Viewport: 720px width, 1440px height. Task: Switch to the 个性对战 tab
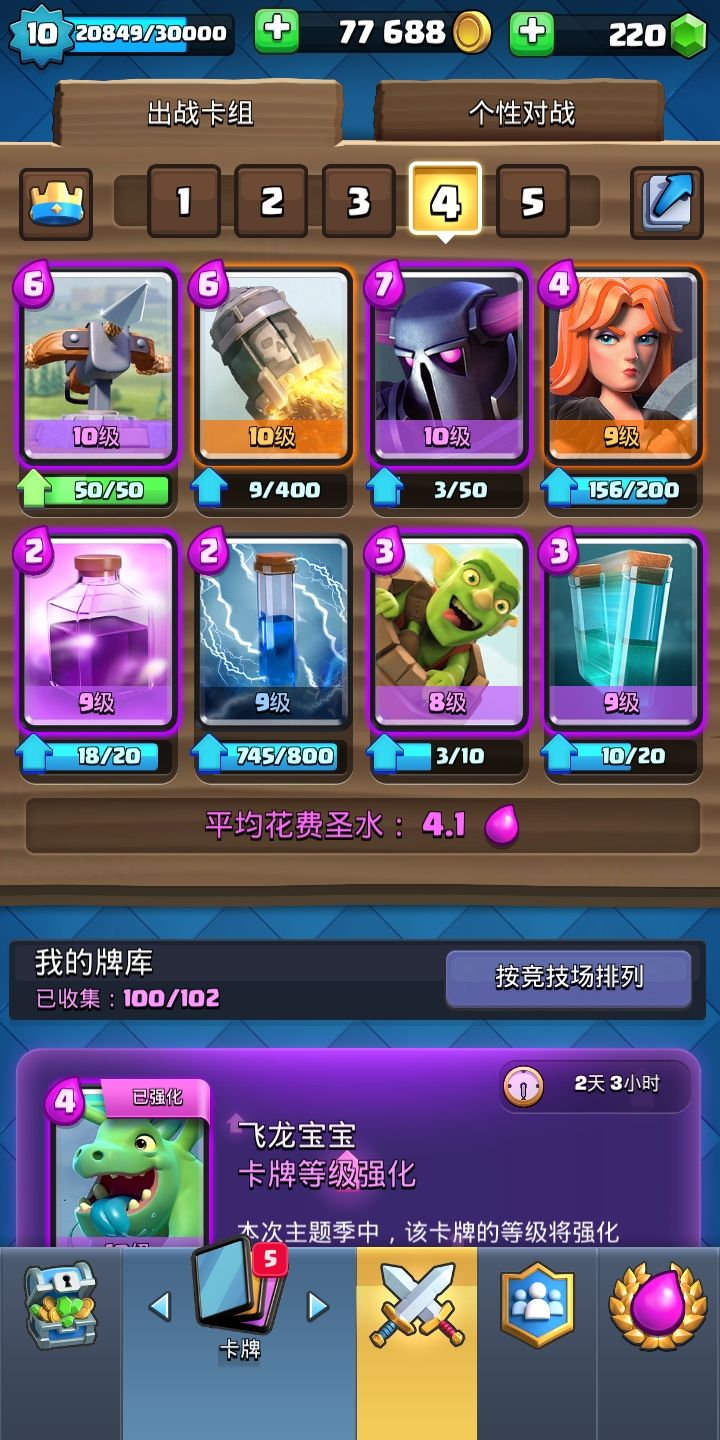tap(520, 113)
